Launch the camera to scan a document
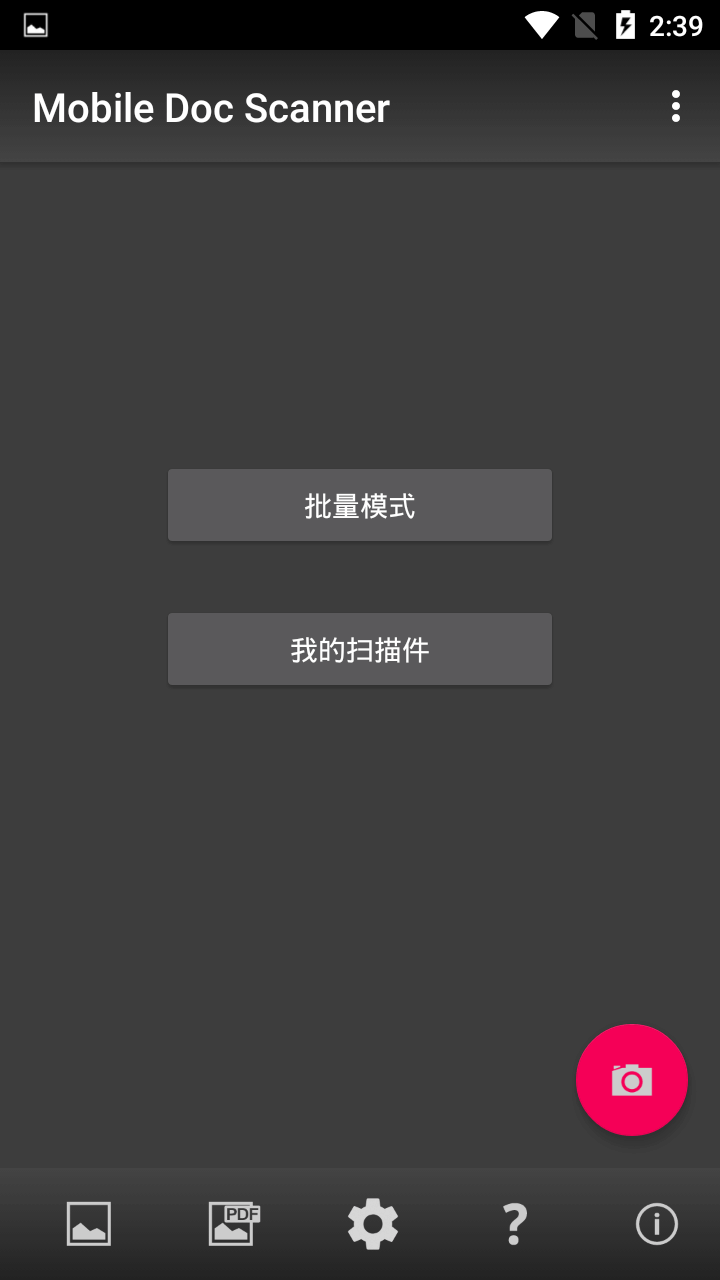This screenshot has width=720, height=1280. point(632,1080)
